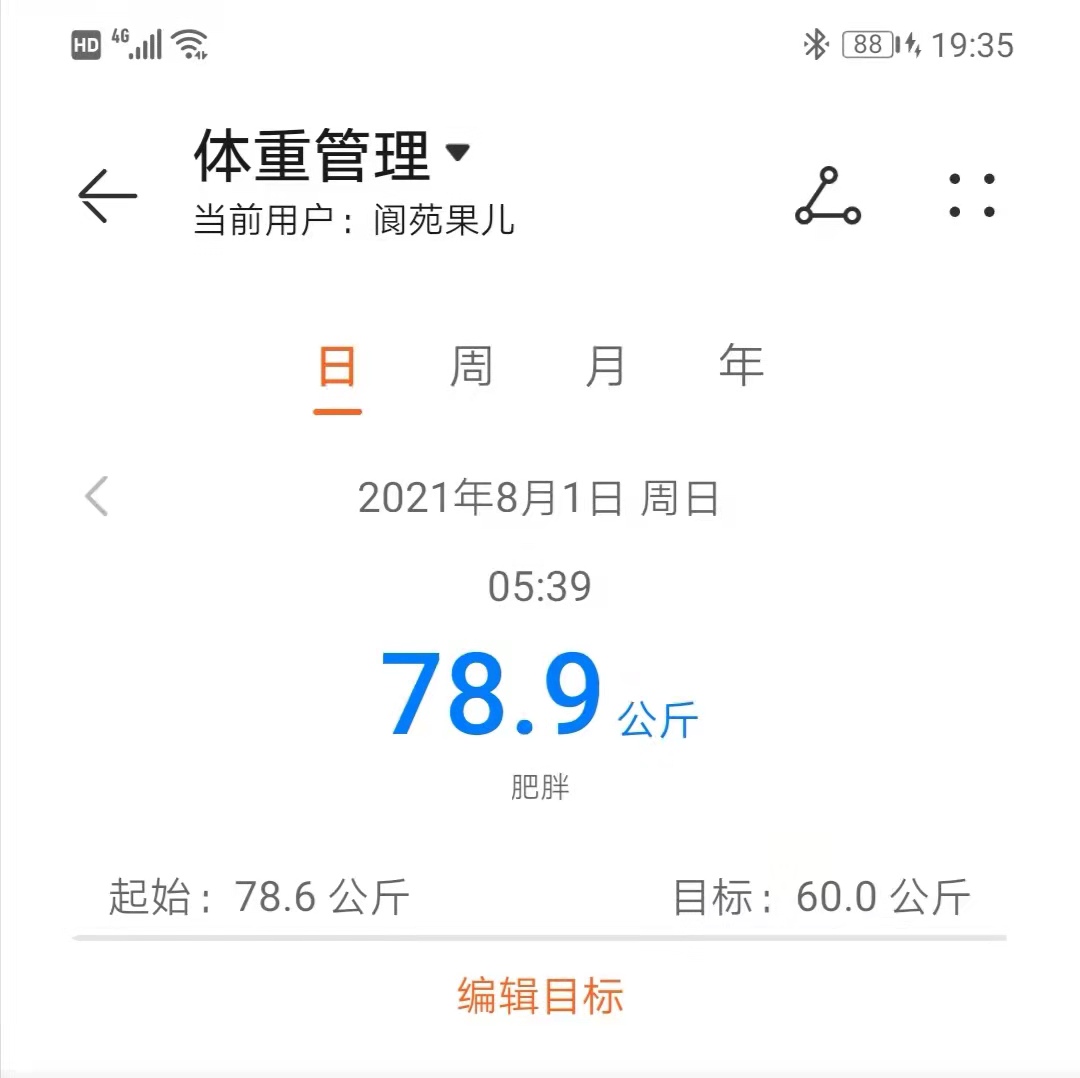Image resolution: width=1080 pixels, height=1078 pixels.
Task: Go to the previous day's record
Action: point(97,496)
